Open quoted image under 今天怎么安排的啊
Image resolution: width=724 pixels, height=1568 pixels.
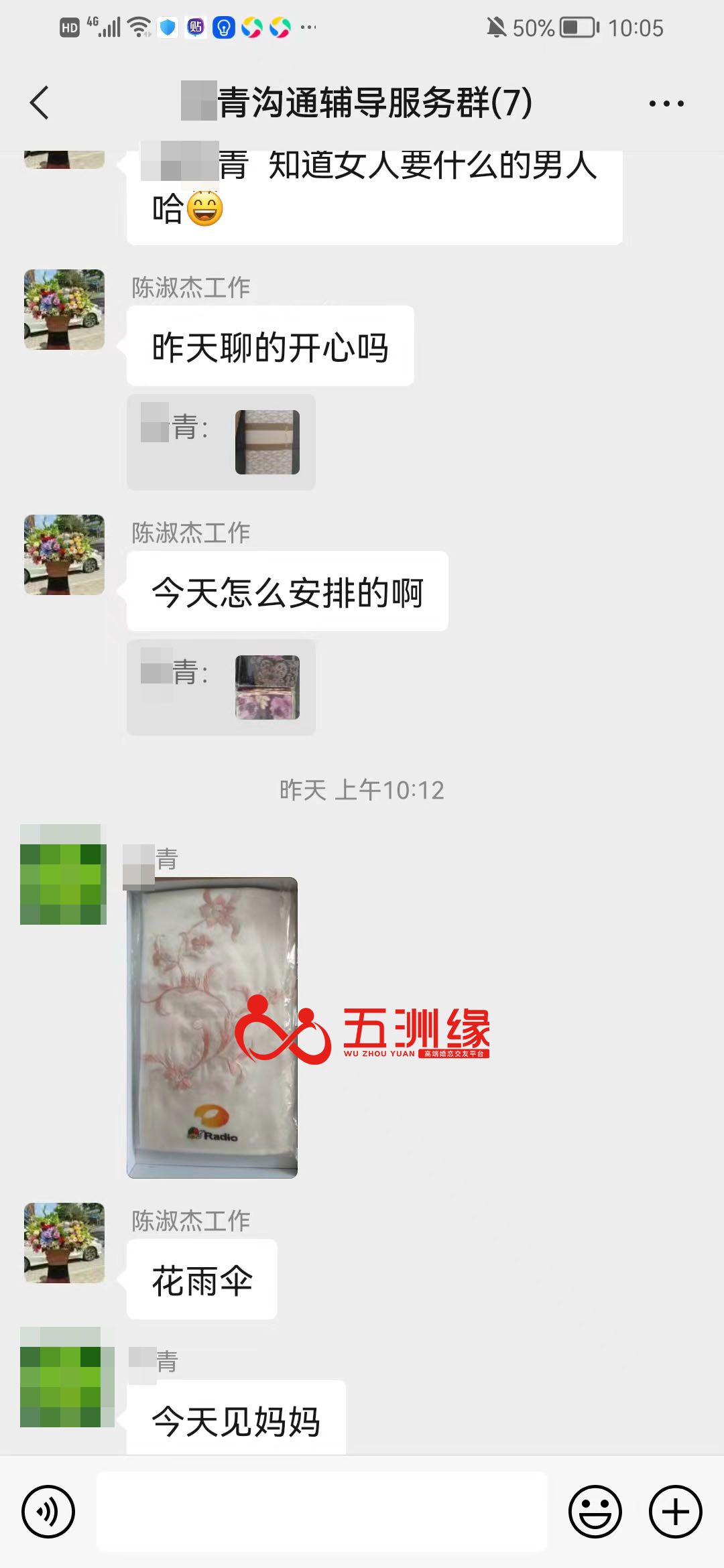point(267,688)
